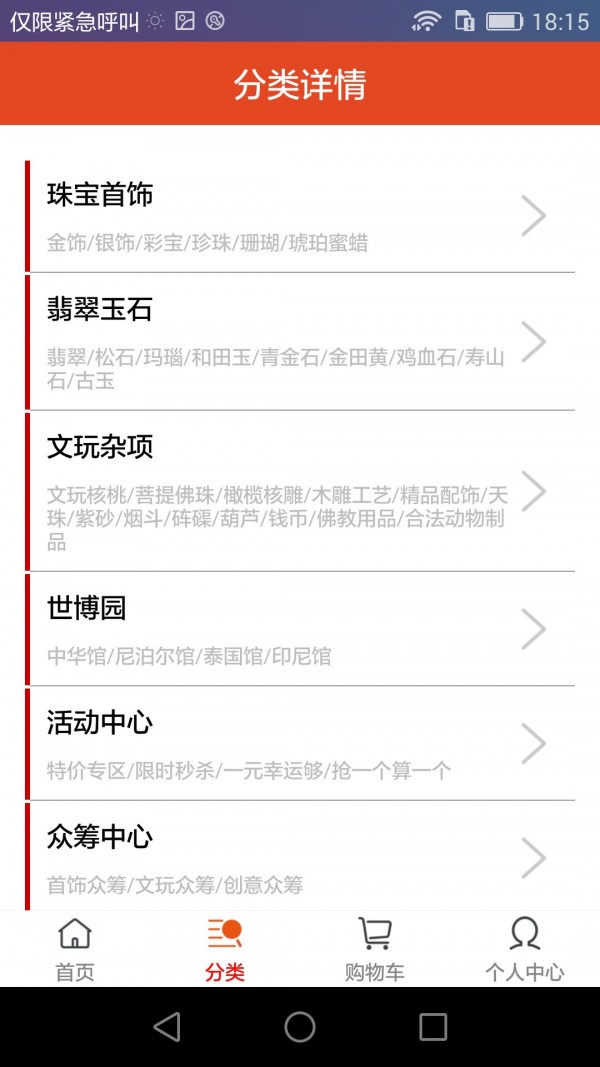Switch to the 首页 tab
Viewport: 600px width, 1067px height.
click(x=75, y=949)
